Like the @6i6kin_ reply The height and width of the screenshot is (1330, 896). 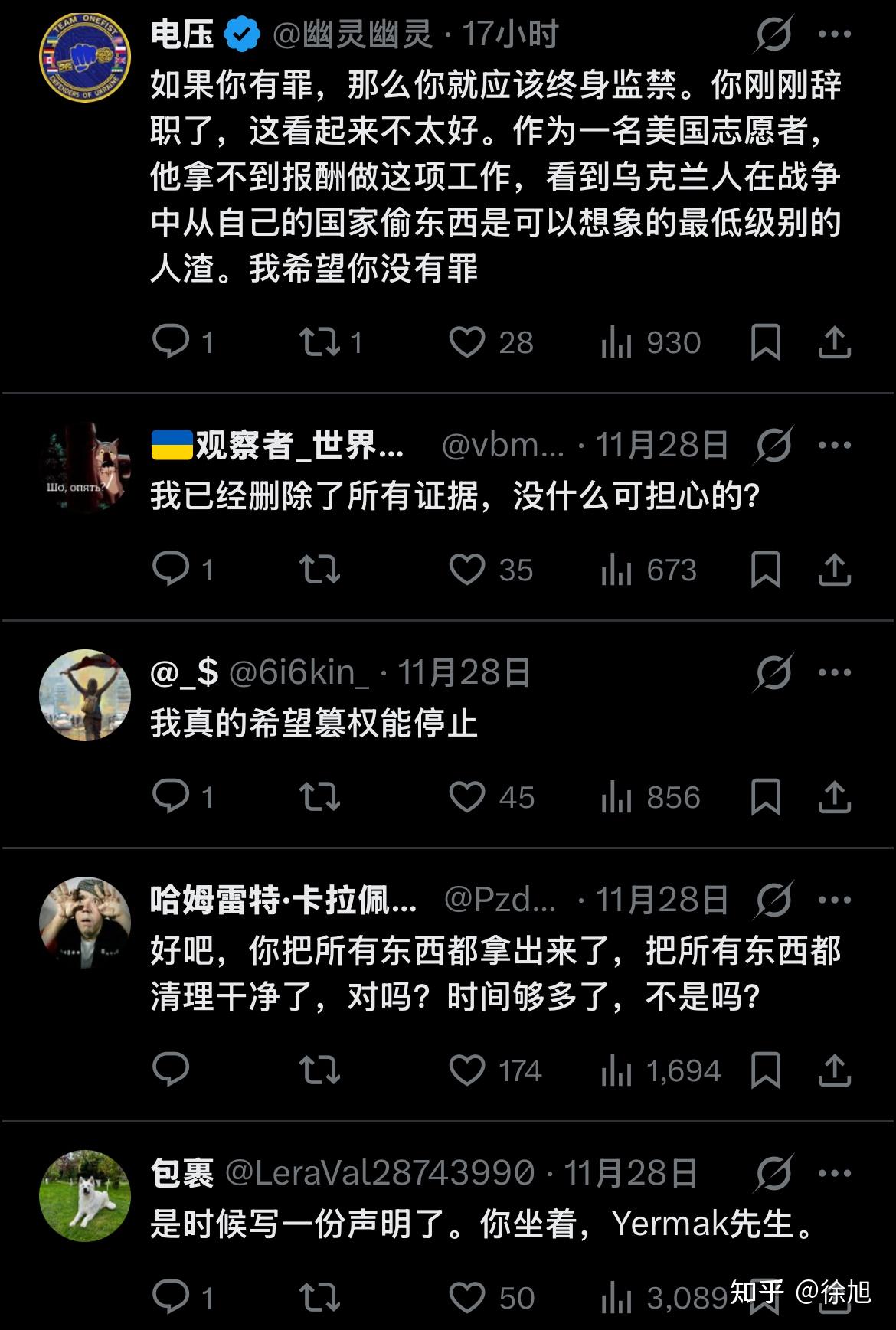(x=467, y=797)
